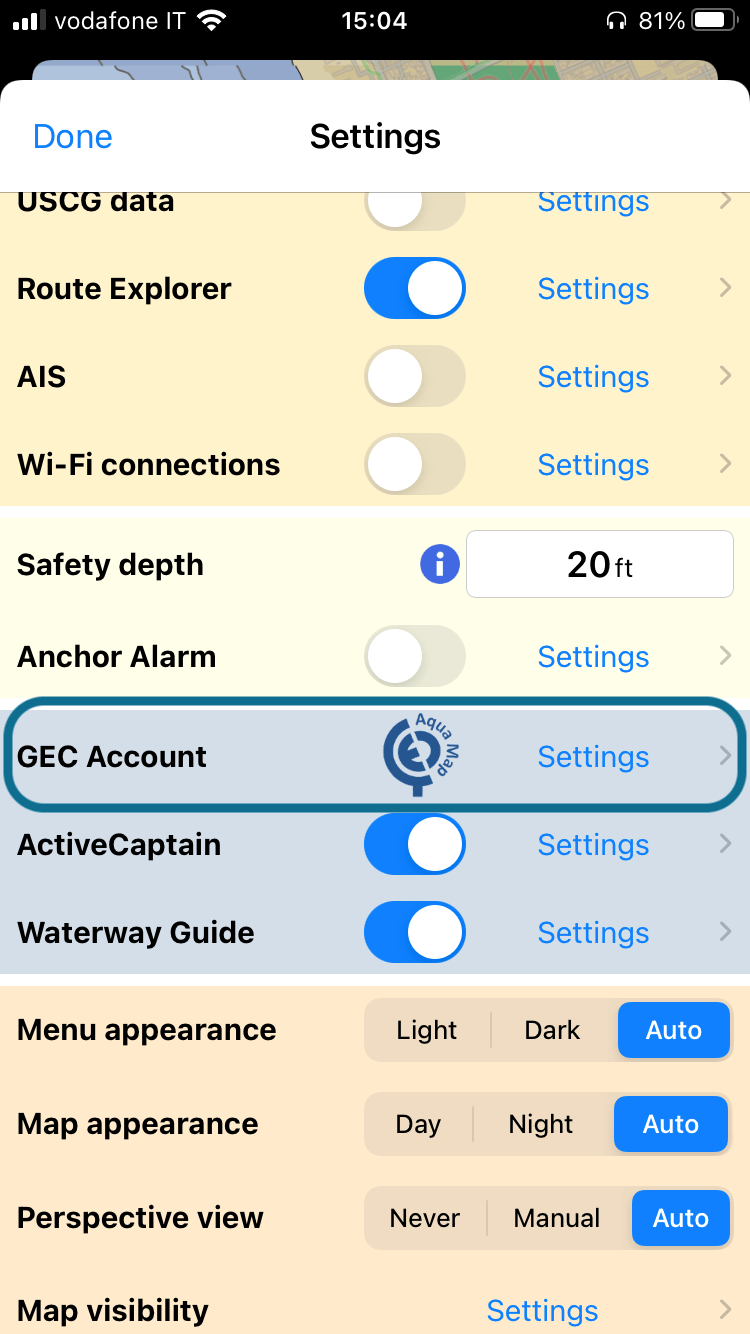The height and width of the screenshot is (1334, 750).
Task: Set Menu appearance to Dark
Action: click(x=553, y=1030)
